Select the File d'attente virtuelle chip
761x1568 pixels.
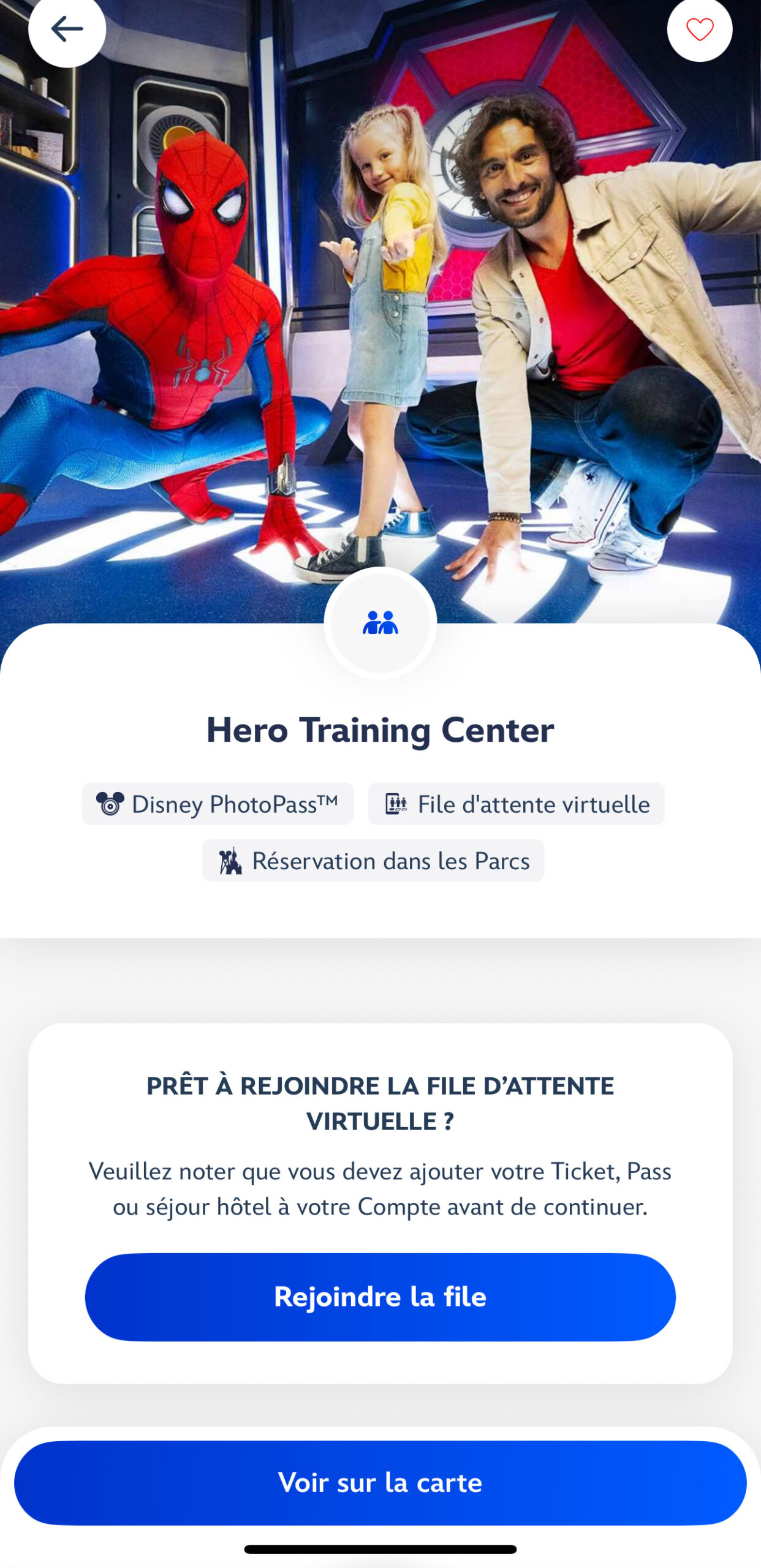coord(516,804)
